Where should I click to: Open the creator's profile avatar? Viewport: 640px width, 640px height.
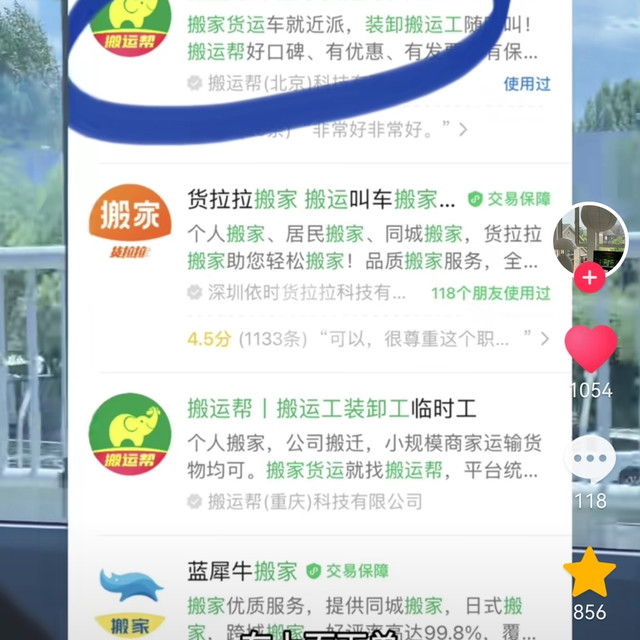tap(590, 238)
